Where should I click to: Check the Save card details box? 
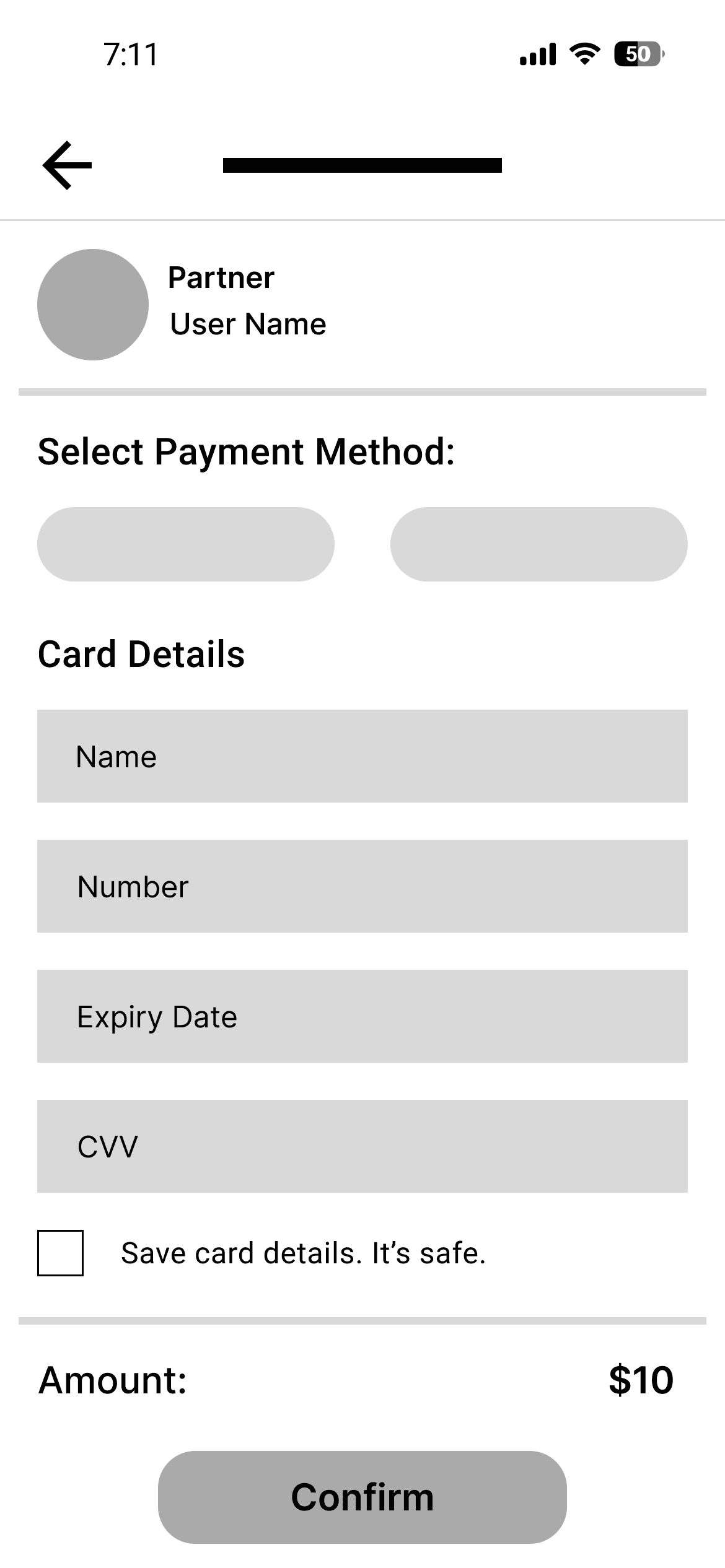60,1253
